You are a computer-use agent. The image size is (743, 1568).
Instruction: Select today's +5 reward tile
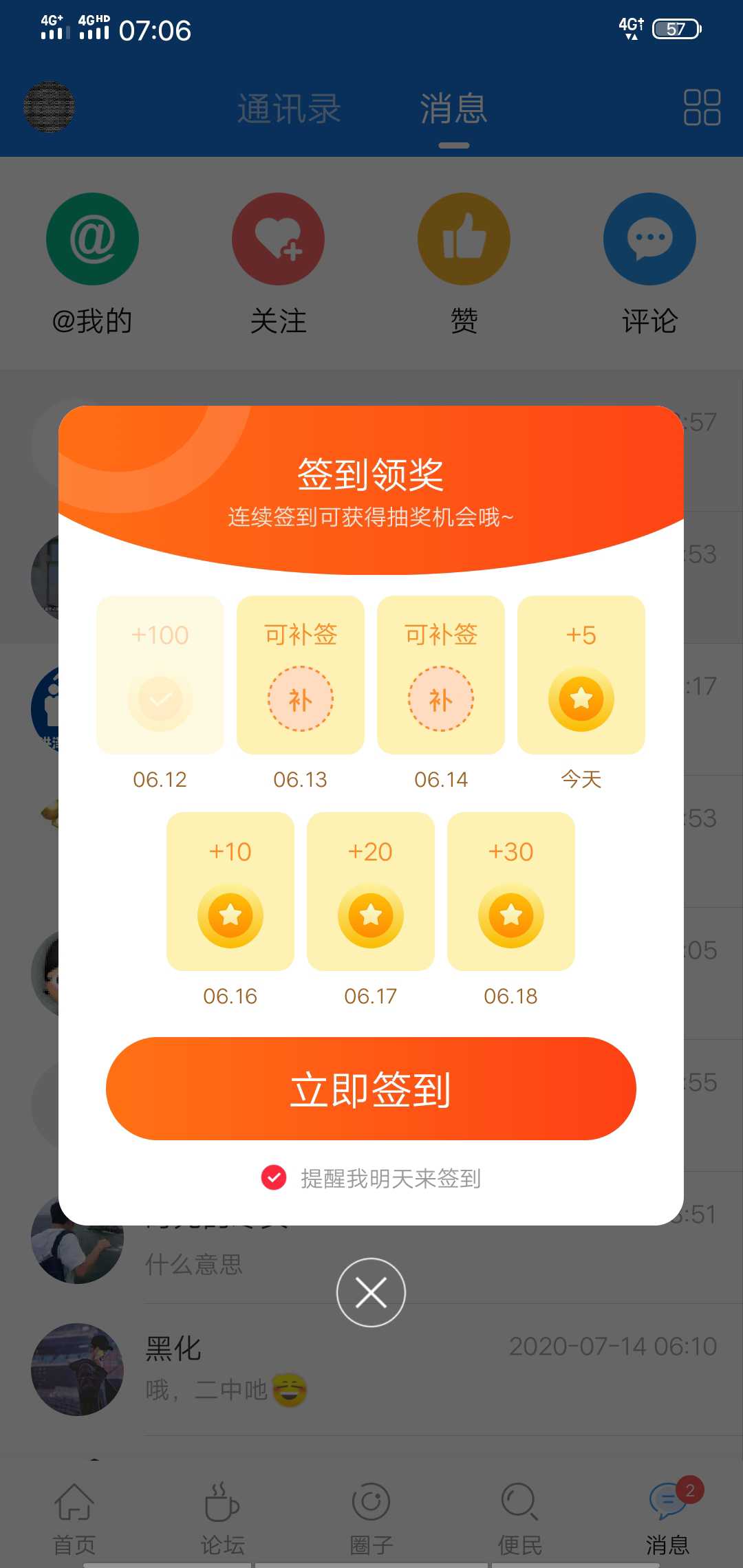(x=581, y=675)
